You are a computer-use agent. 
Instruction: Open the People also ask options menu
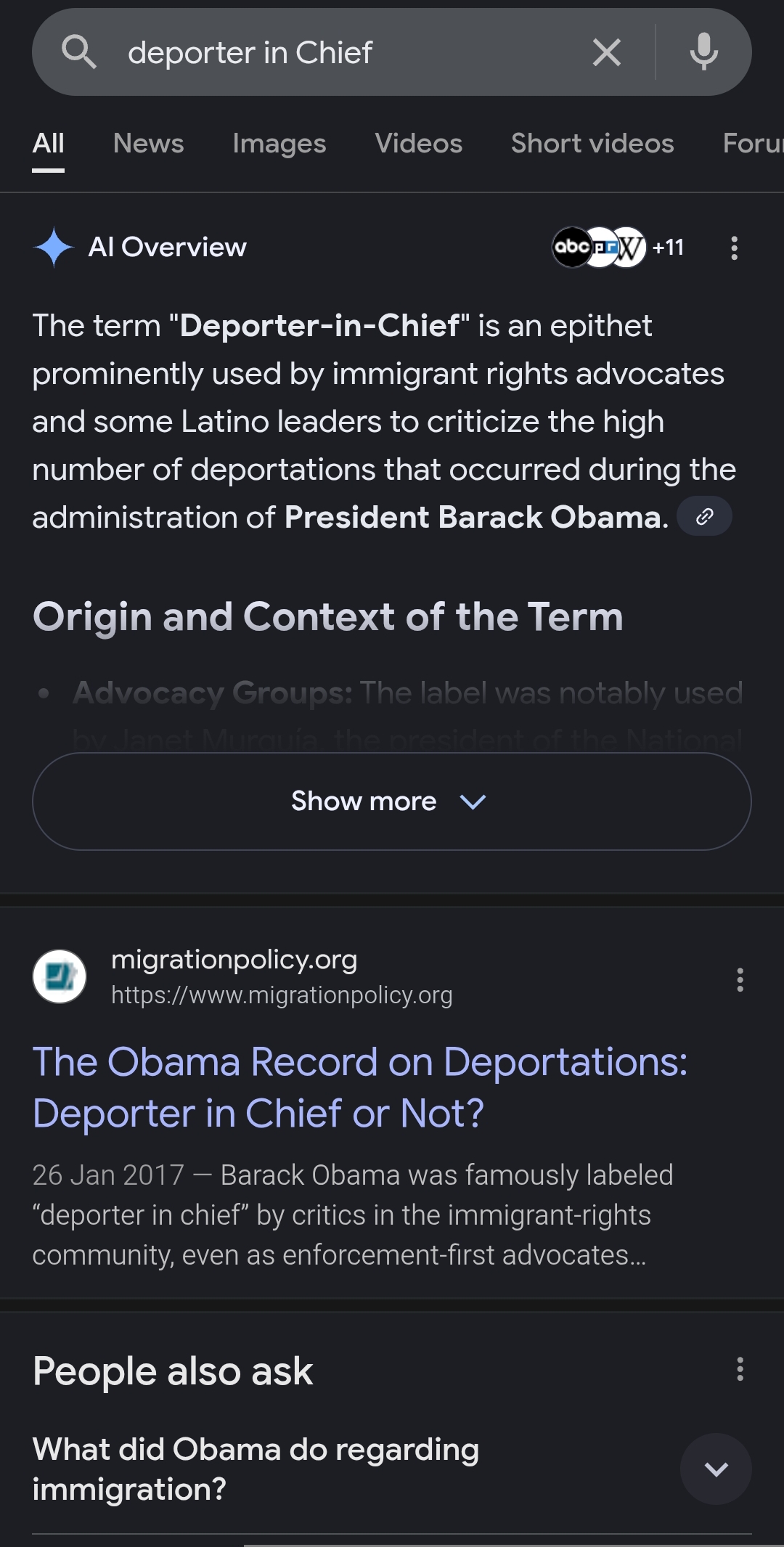740,1369
